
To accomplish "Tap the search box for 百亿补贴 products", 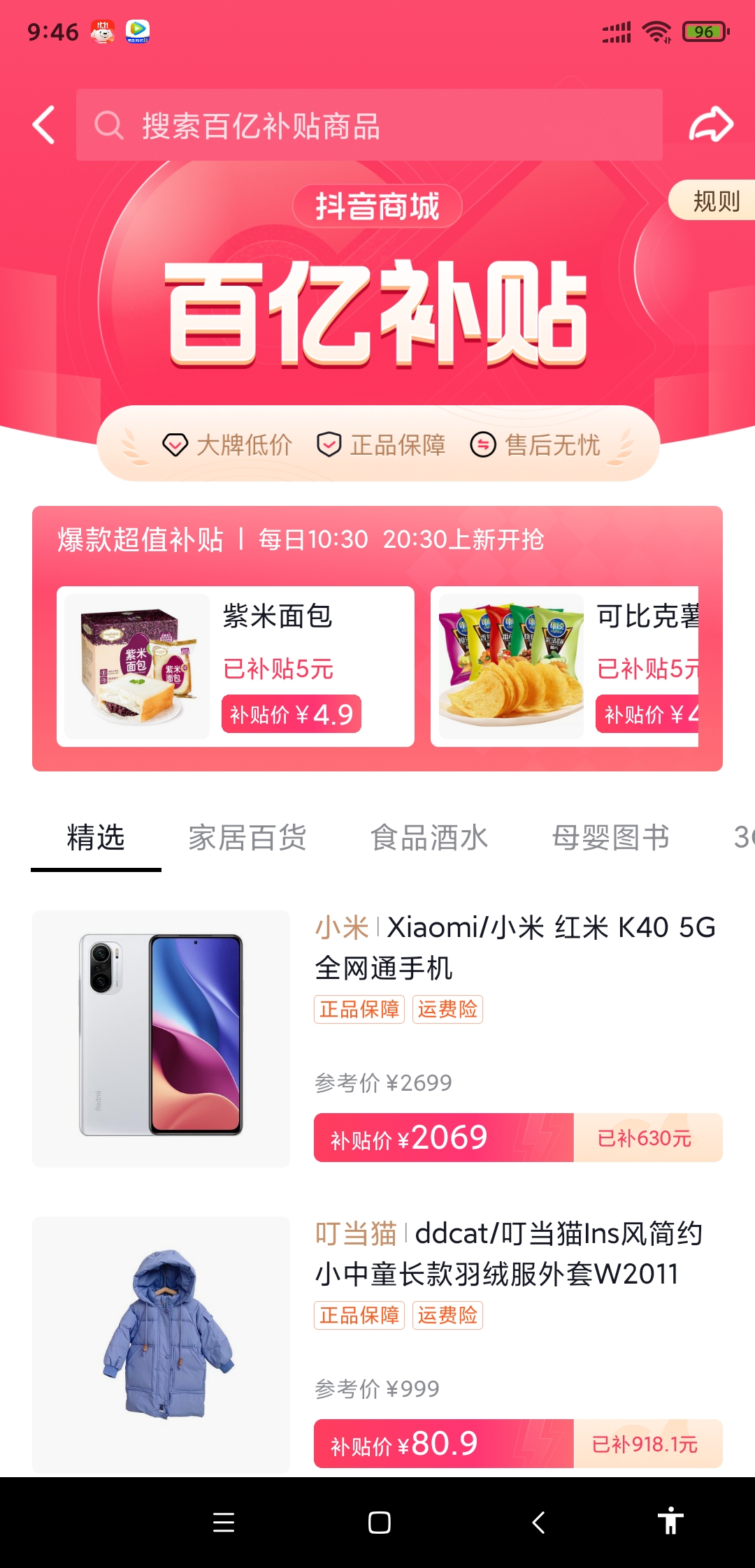I will (x=369, y=125).
